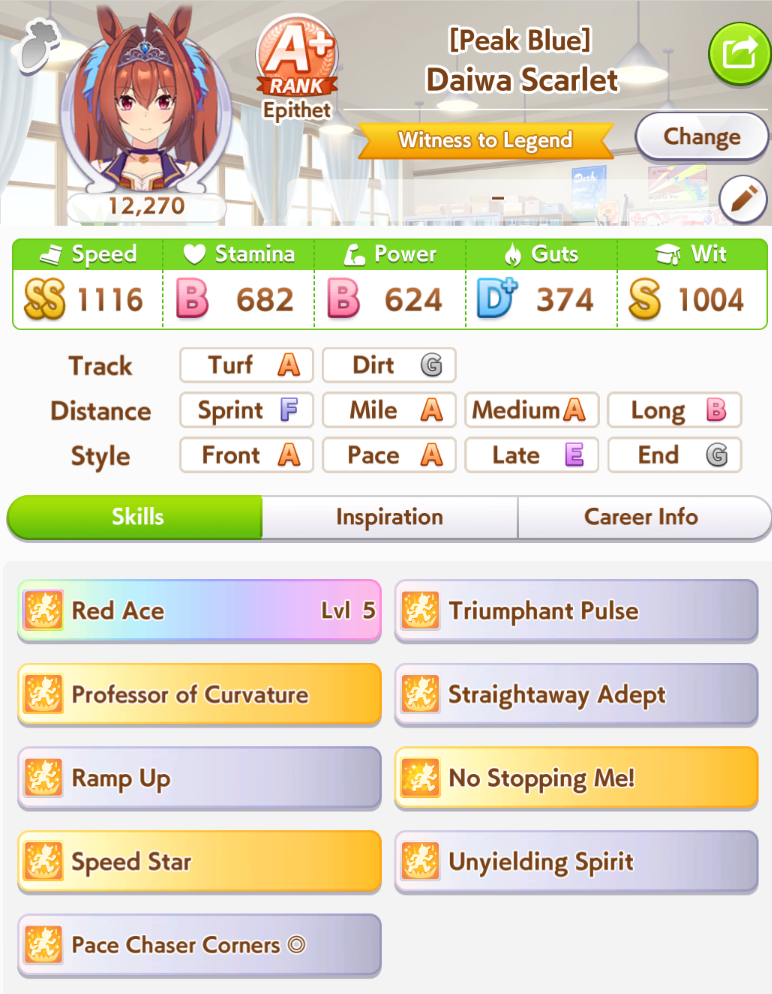View the Pace Chaser Corners skill

pos(199,945)
